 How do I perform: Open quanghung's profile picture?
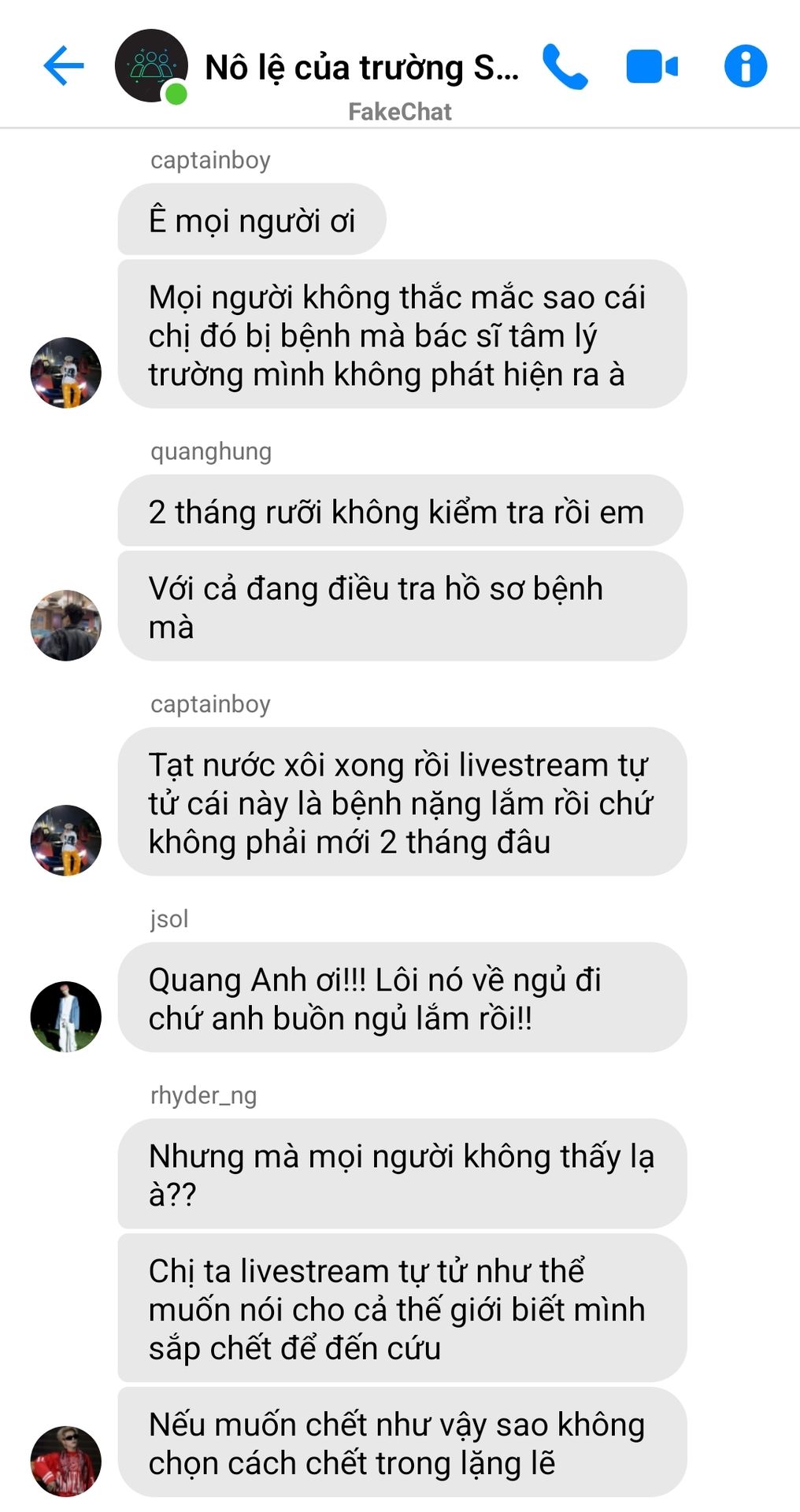[x=66, y=625]
